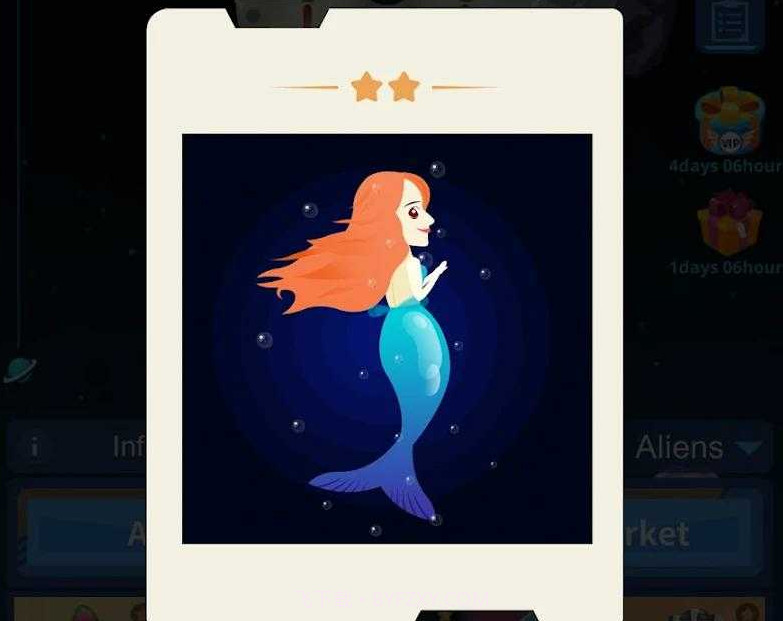Open the VIP gift box offer
The image size is (783, 621).
coord(729,121)
